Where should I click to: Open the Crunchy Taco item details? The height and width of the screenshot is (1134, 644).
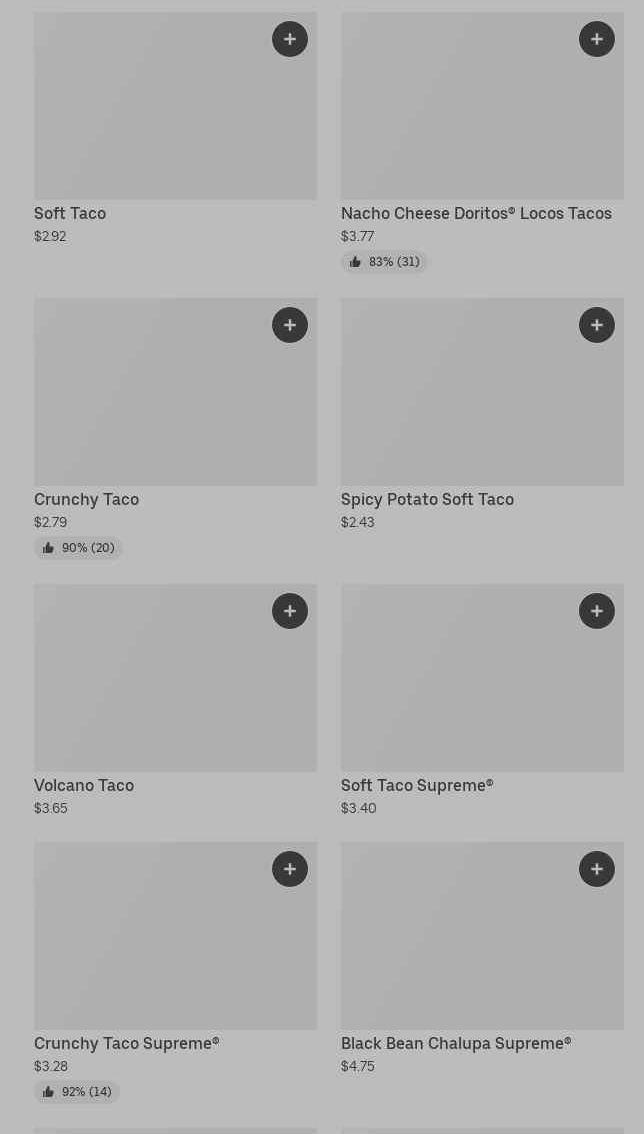coord(175,428)
